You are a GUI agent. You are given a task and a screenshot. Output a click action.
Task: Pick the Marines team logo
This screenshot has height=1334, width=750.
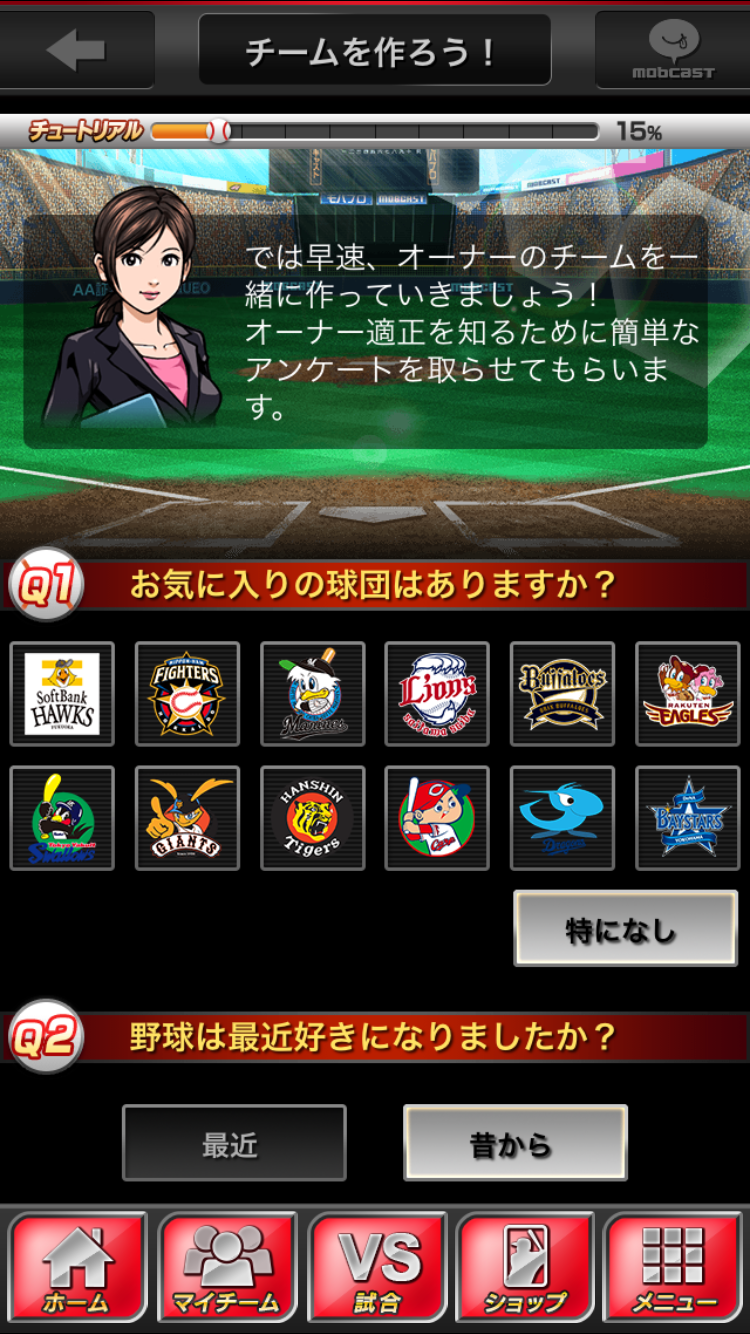[x=312, y=694]
